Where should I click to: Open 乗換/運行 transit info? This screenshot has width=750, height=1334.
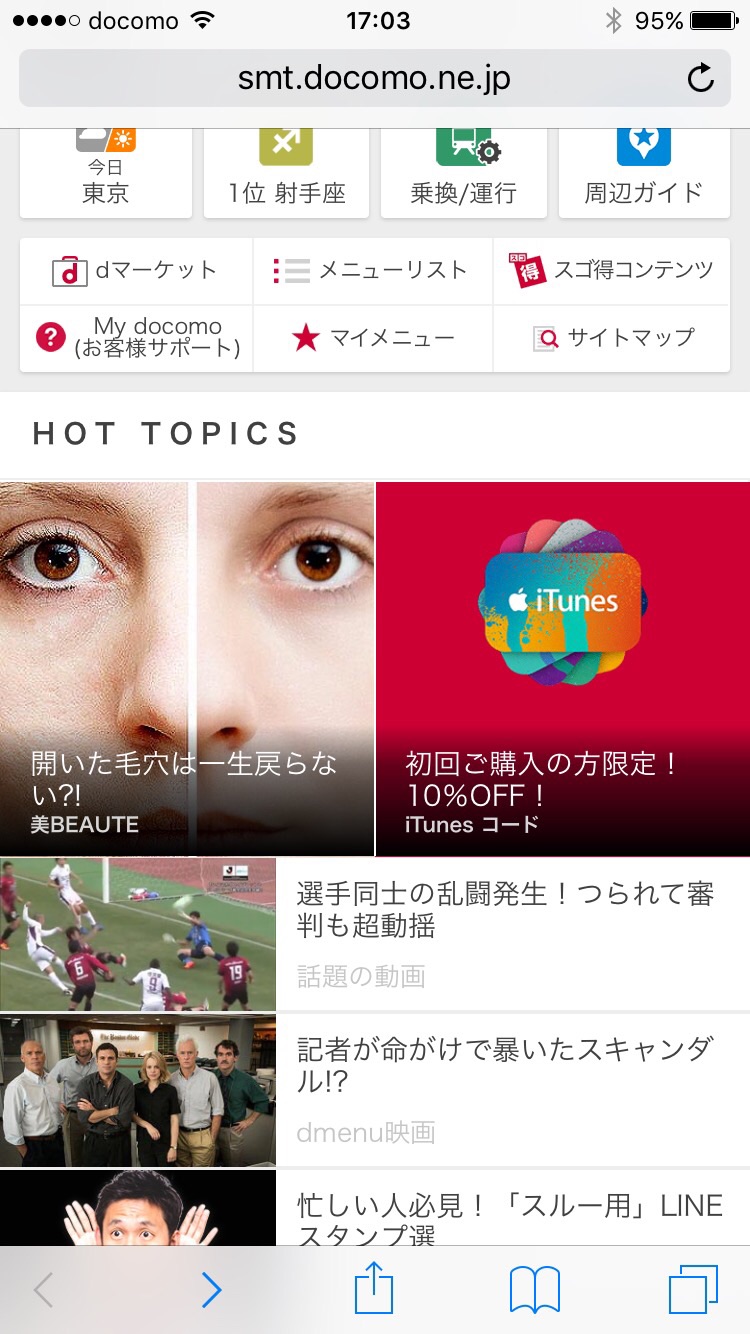click(464, 170)
